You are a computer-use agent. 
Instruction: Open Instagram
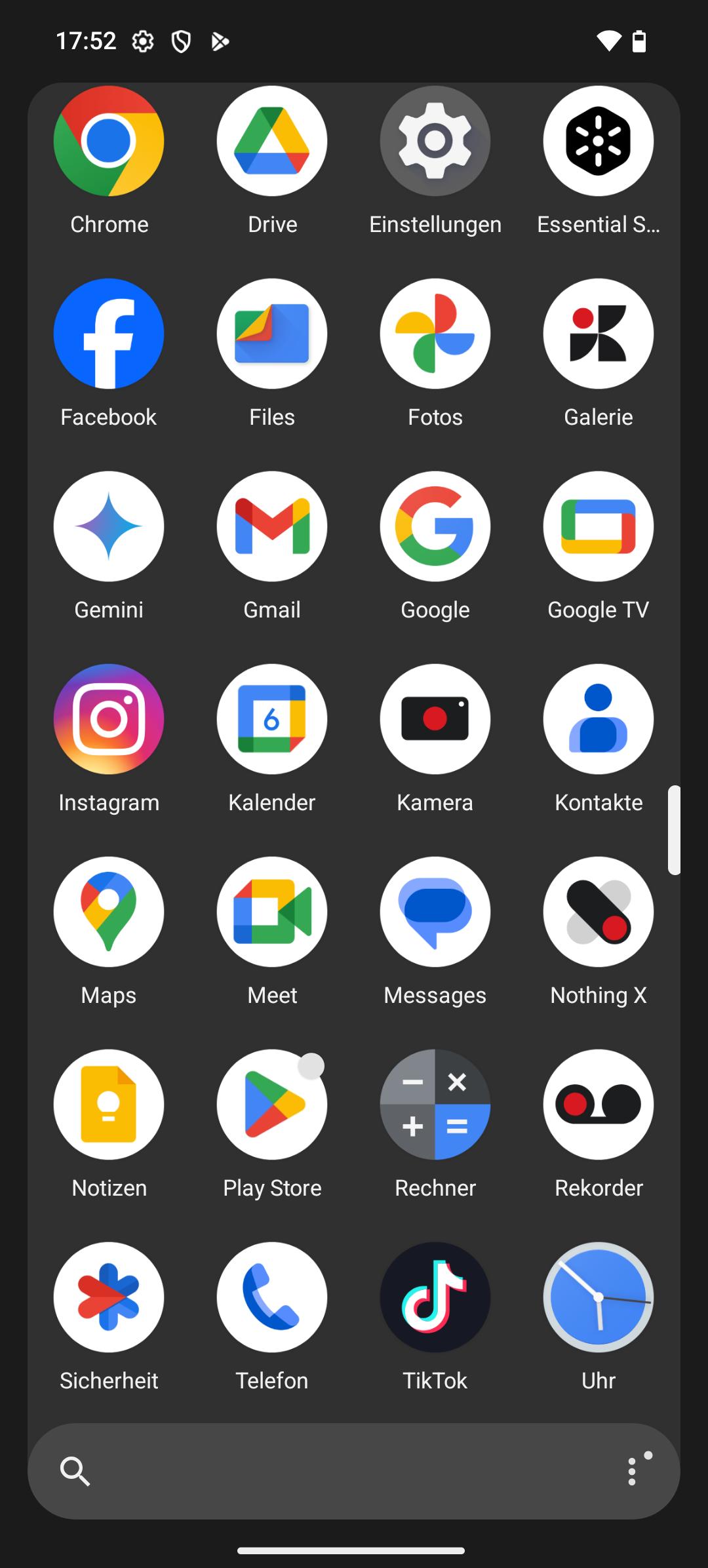pos(109,719)
